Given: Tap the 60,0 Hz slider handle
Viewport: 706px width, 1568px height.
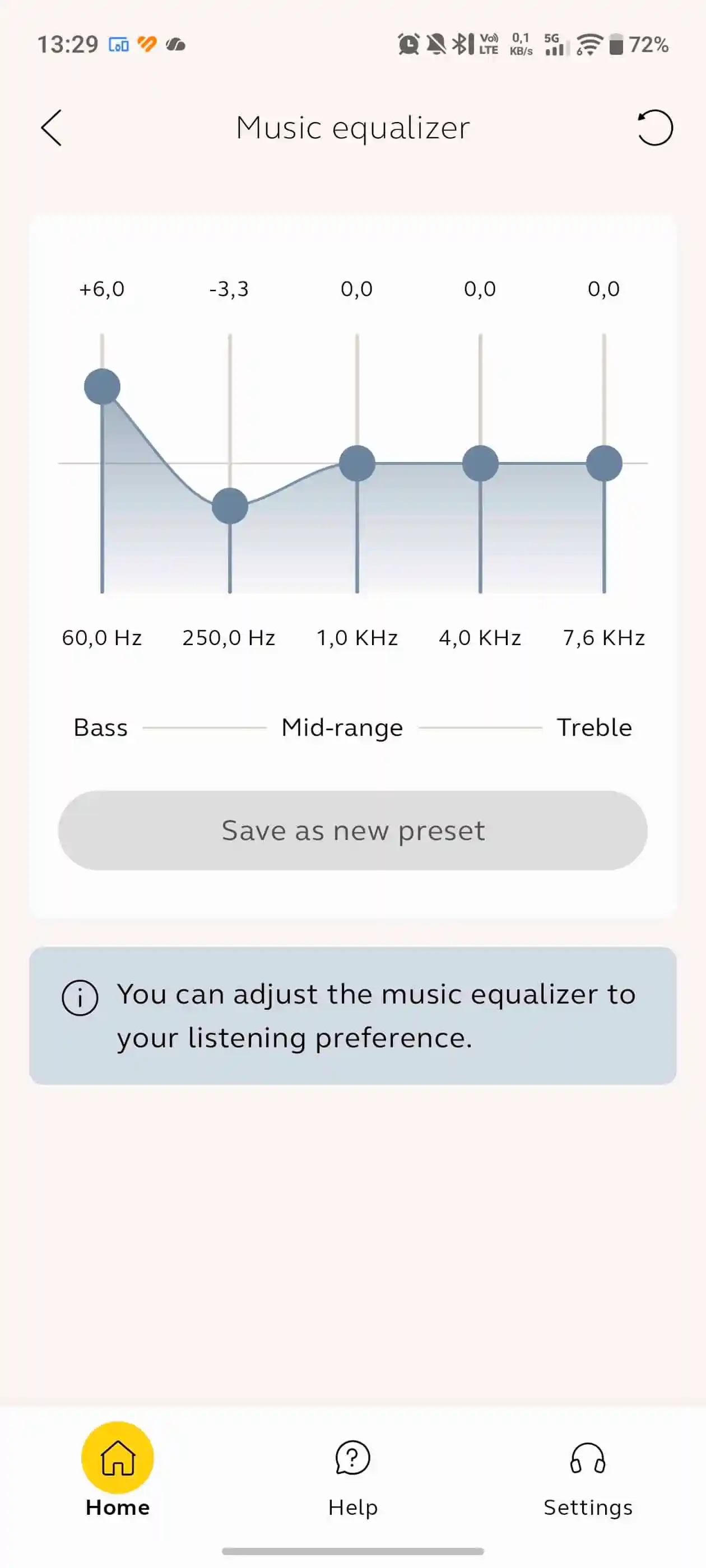Looking at the screenshot, I should (x=103, y=386).
